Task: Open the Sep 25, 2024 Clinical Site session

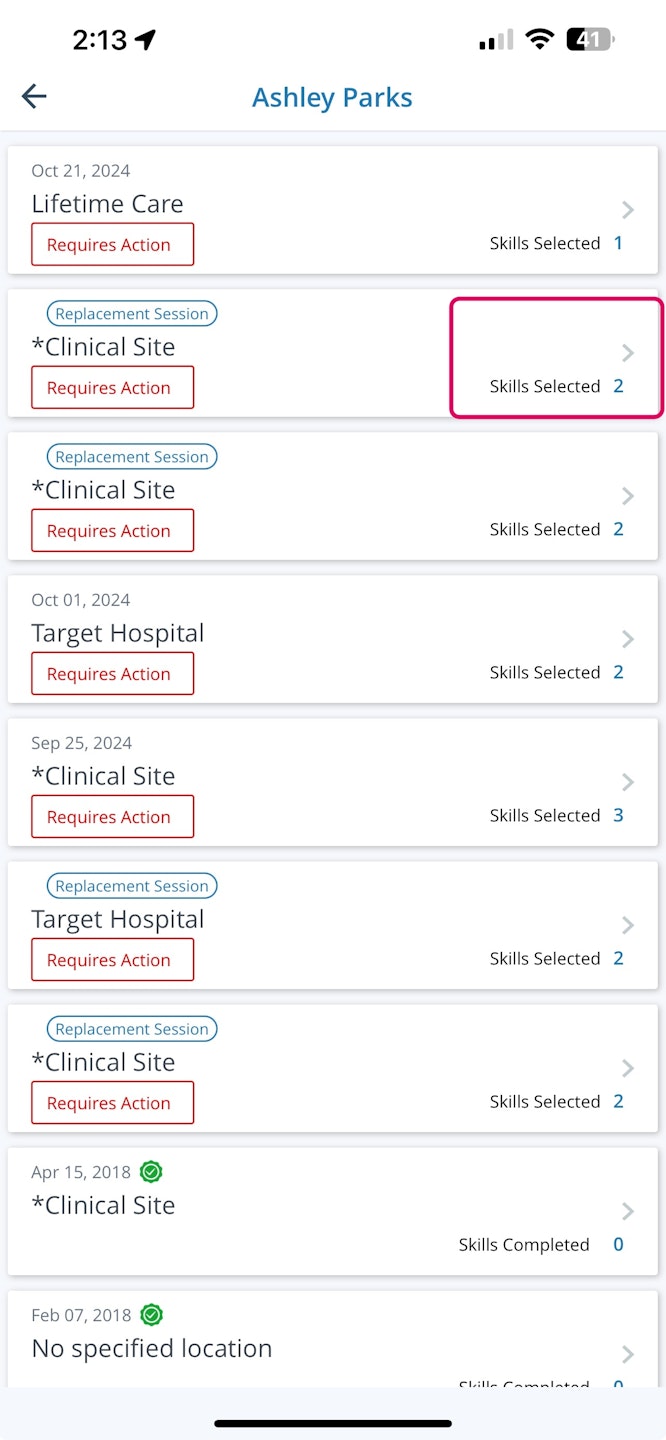Action: click(332, 777)
